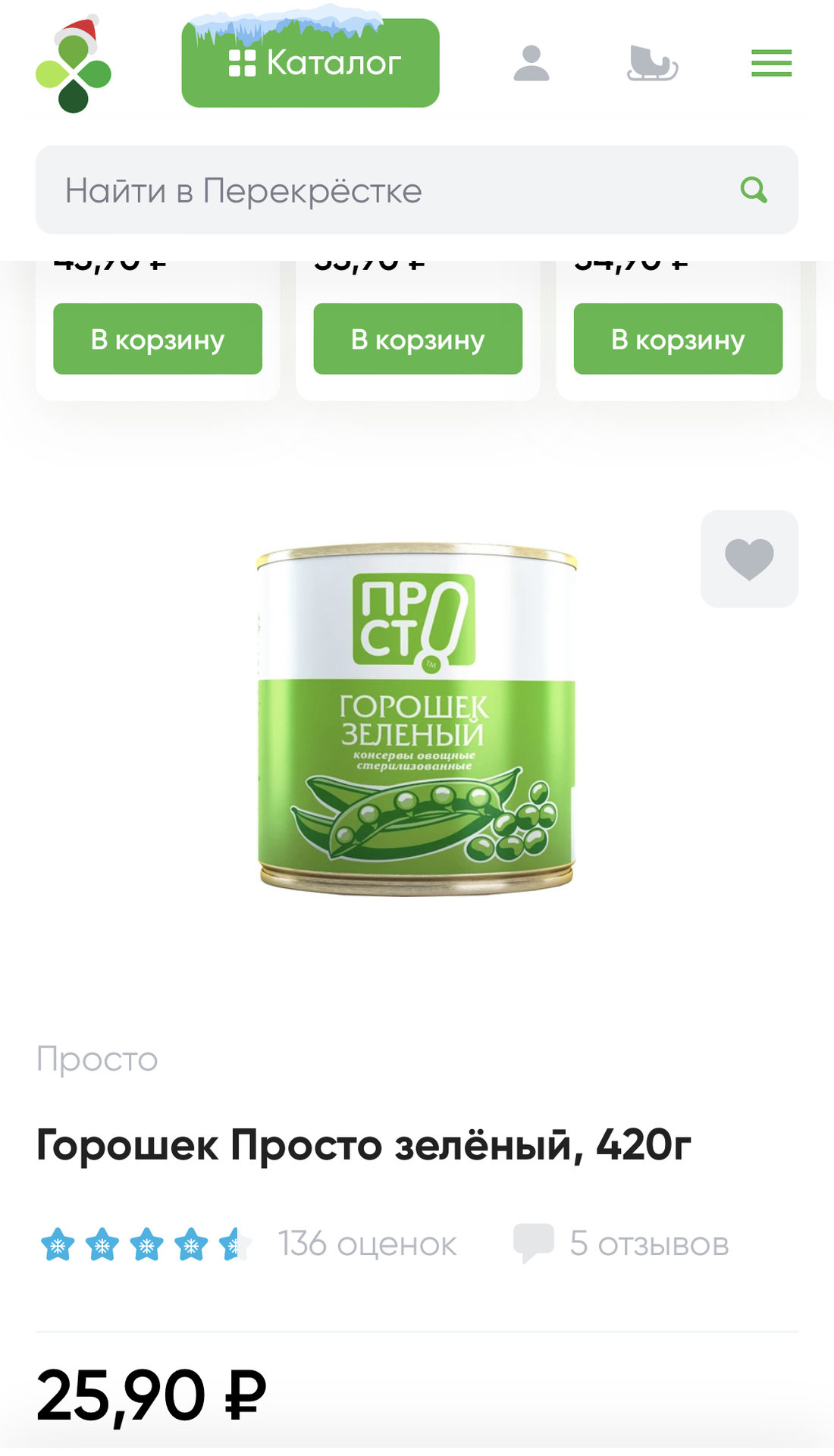
Task: Open the hamburger menu
Action: coord(771,64)
